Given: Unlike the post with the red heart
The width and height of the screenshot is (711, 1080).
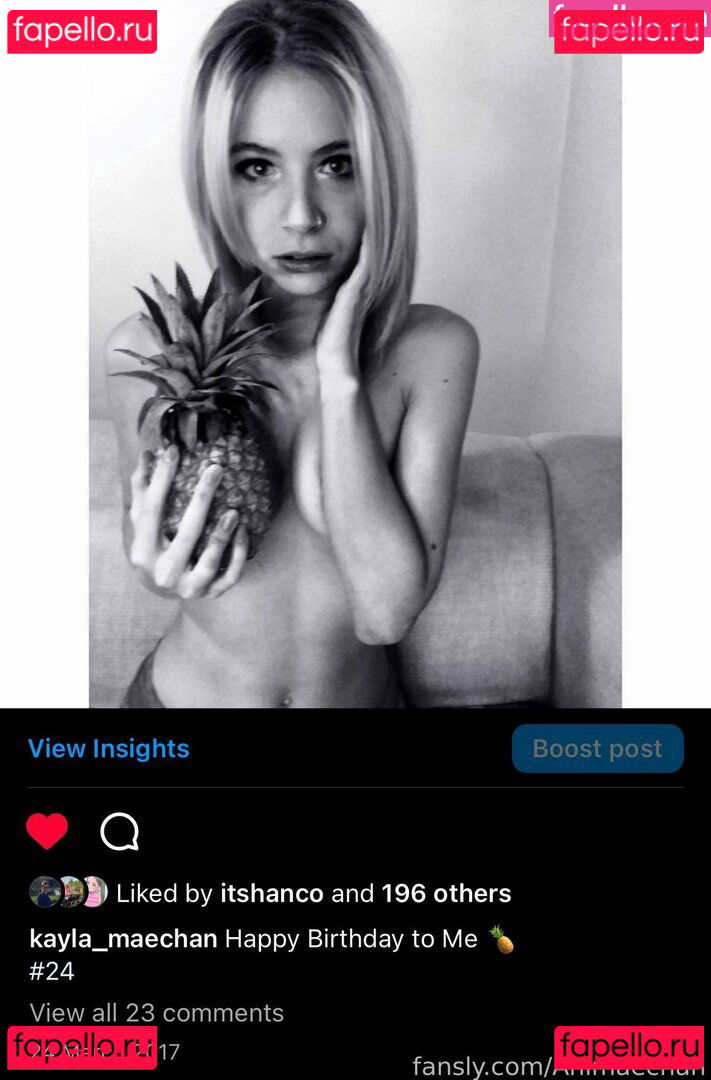Looking at the screenshot, I should (x=47, y=831).
